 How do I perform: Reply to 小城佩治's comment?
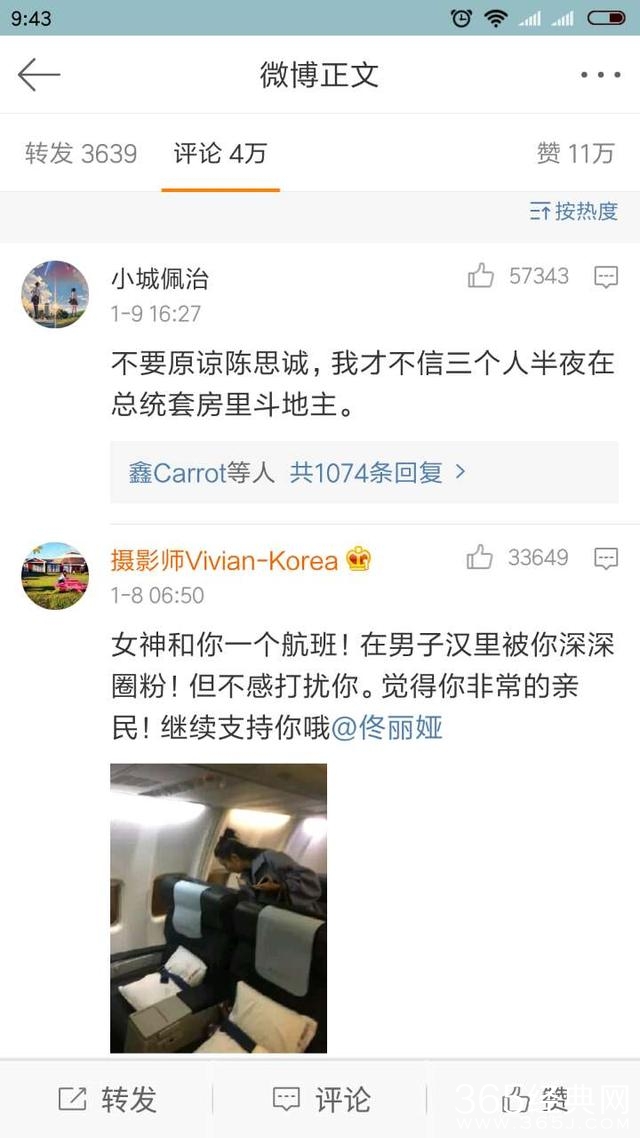[x=606, y=277]
